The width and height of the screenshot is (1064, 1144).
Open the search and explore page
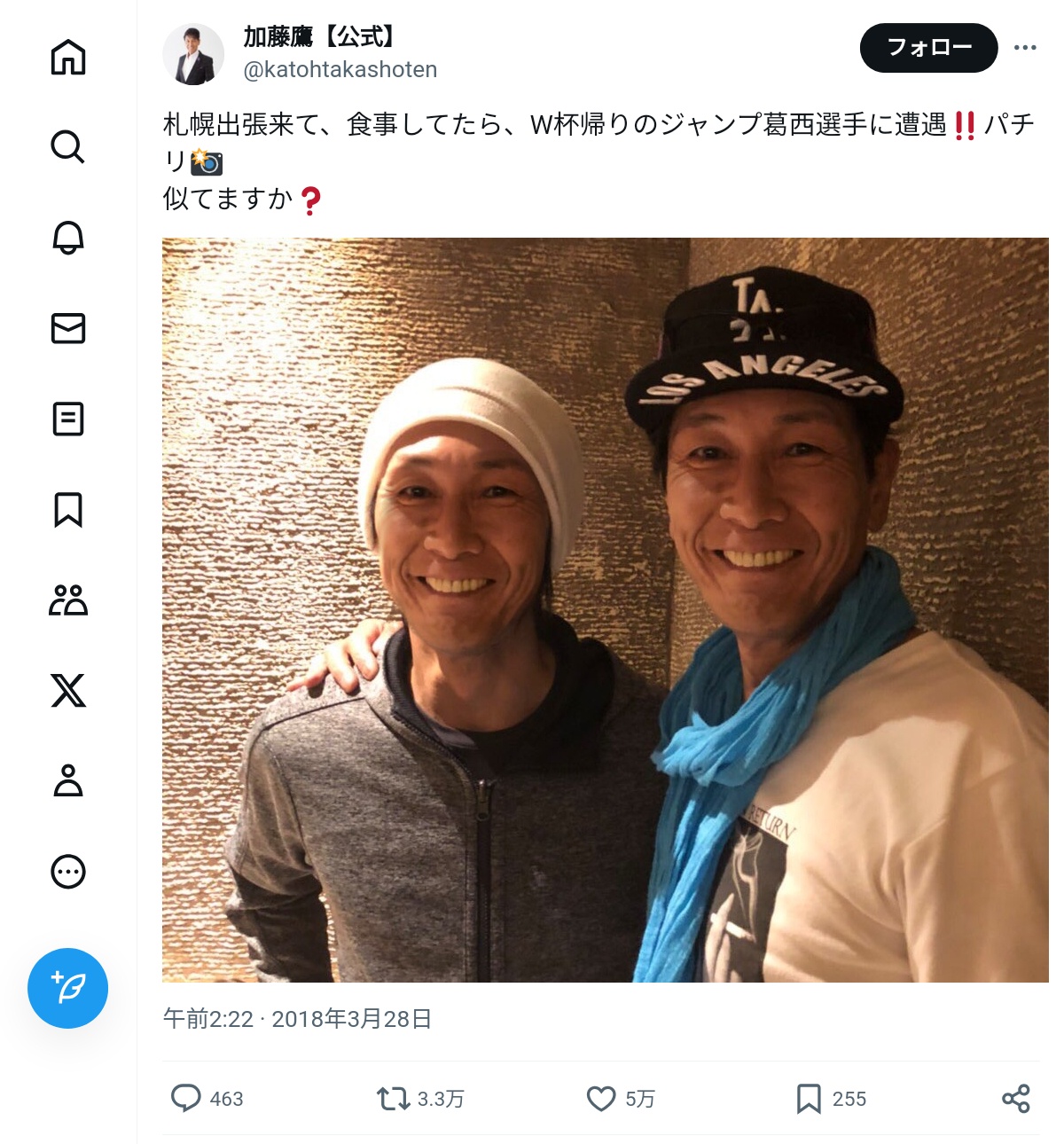coord(68,147)
